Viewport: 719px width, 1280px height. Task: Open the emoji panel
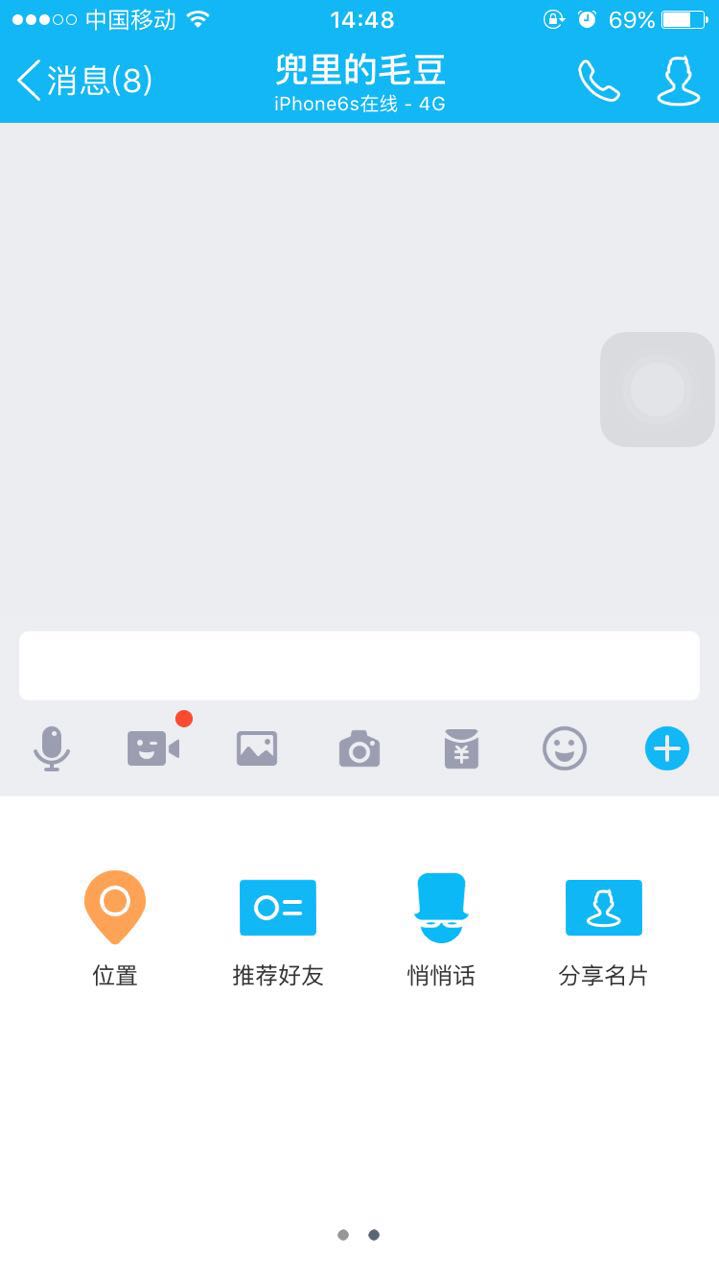pos(564,748)
